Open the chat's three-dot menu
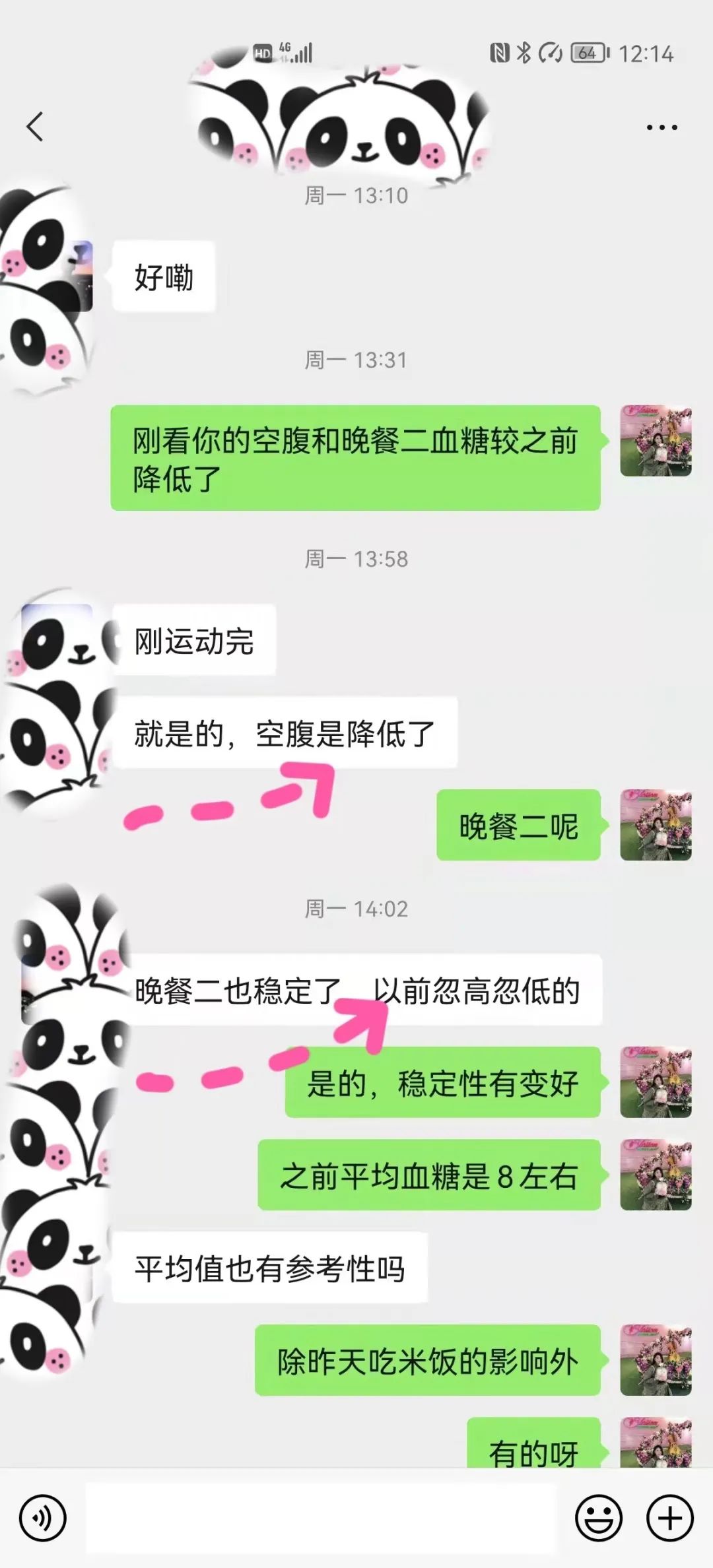This screenshot has height=1568, width=713. [662, 127]
